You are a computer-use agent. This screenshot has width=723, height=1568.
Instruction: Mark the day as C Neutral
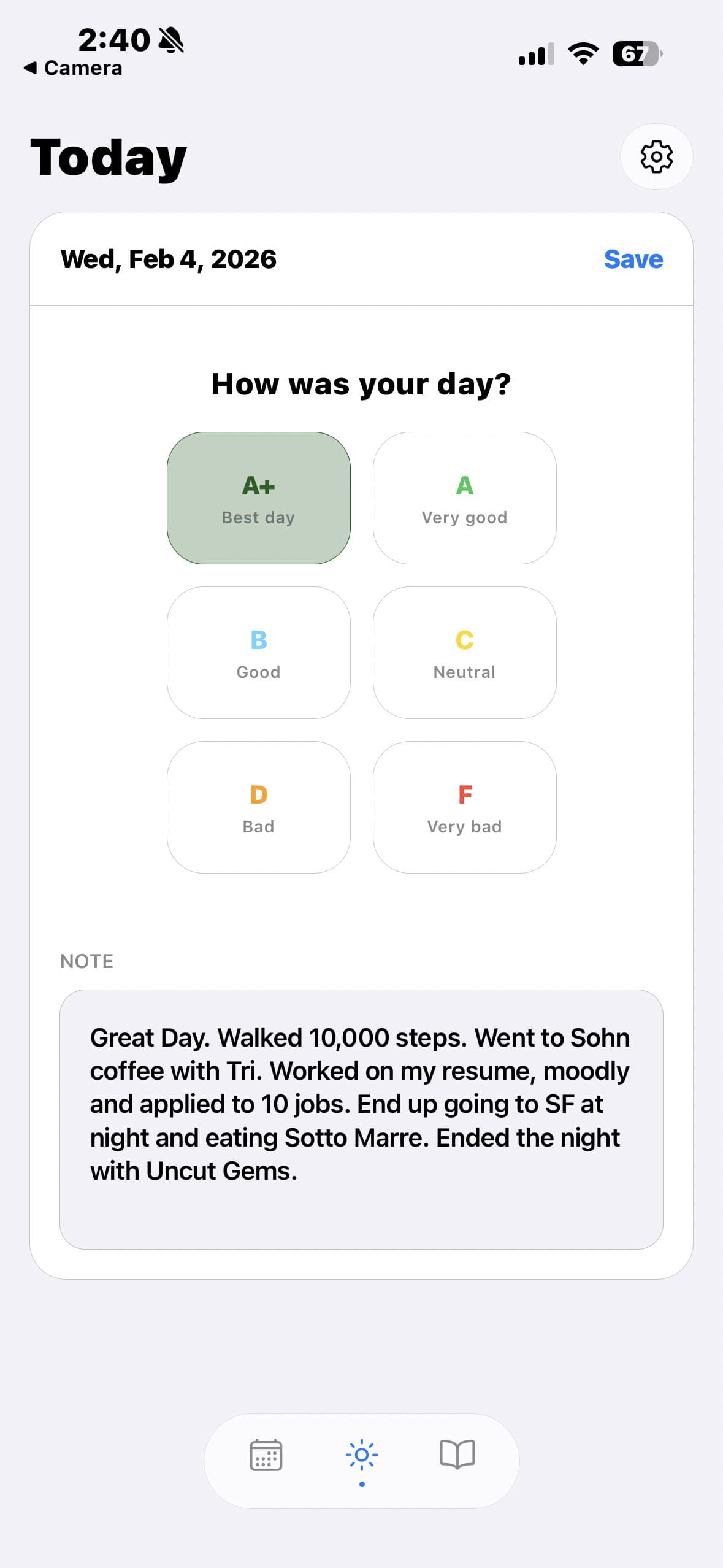464,653
